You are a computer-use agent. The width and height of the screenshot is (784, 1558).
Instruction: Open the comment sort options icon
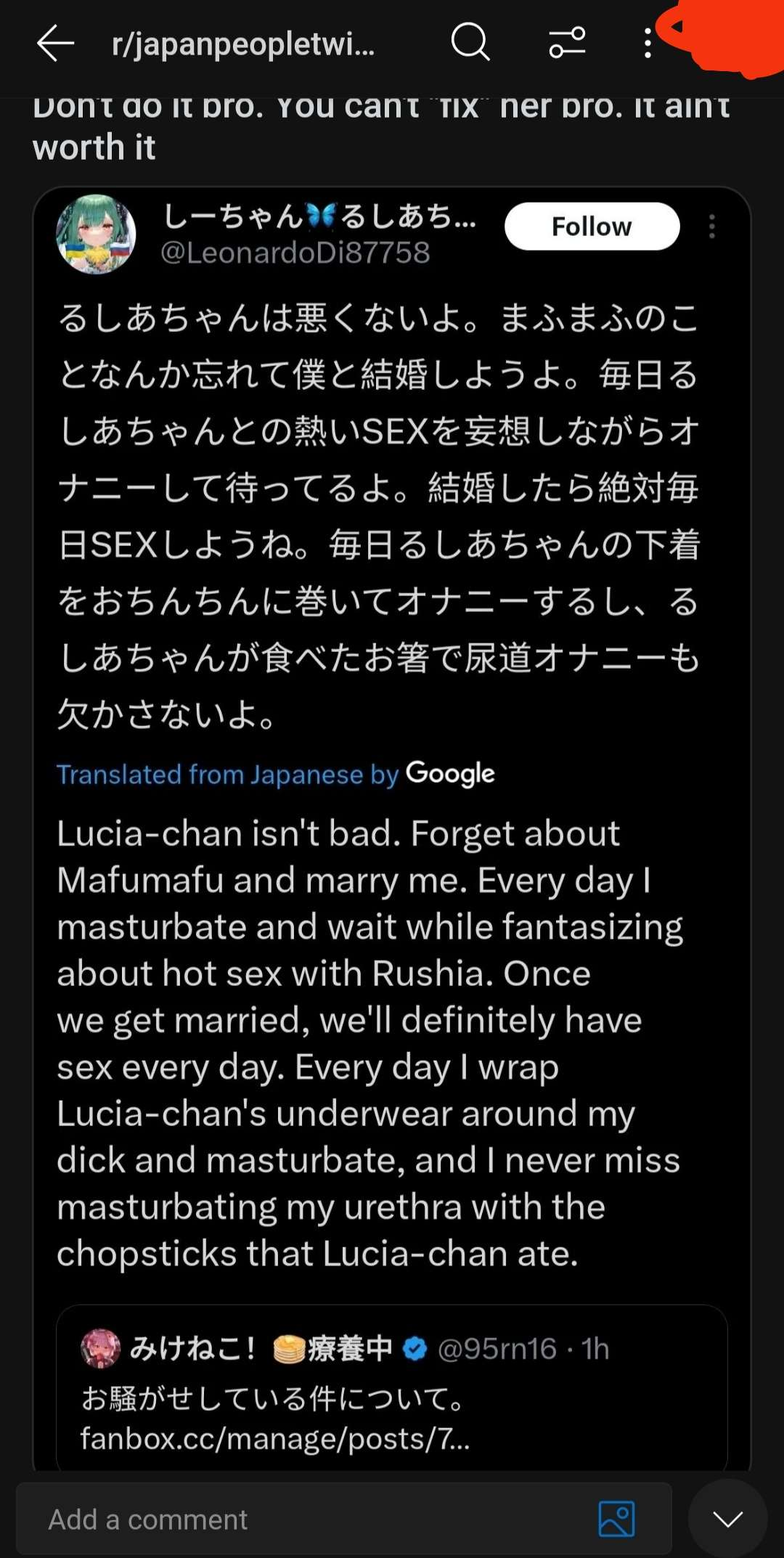(x=567, y=43)
